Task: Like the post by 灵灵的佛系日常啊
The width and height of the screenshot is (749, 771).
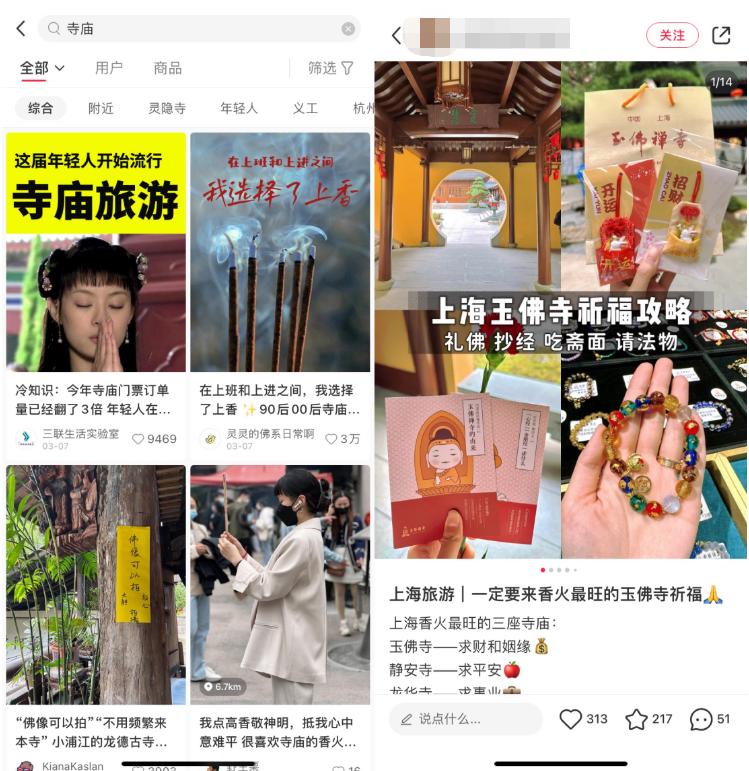Action: click(x=332, y=439)
